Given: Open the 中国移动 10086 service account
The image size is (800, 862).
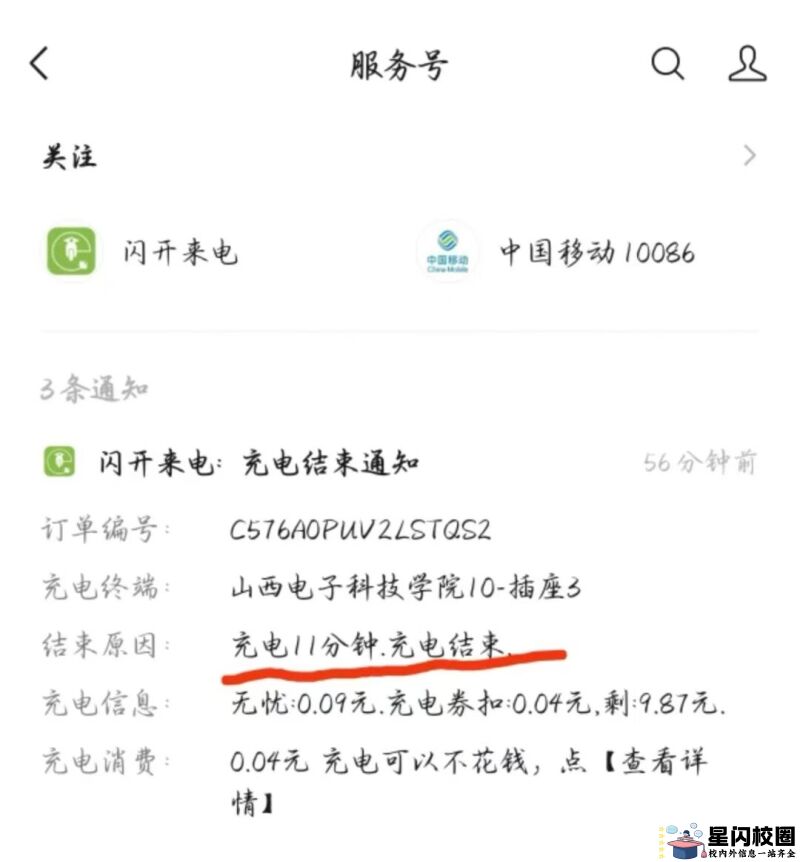Looking at the screenshot, I should click(x=555, y=252).
